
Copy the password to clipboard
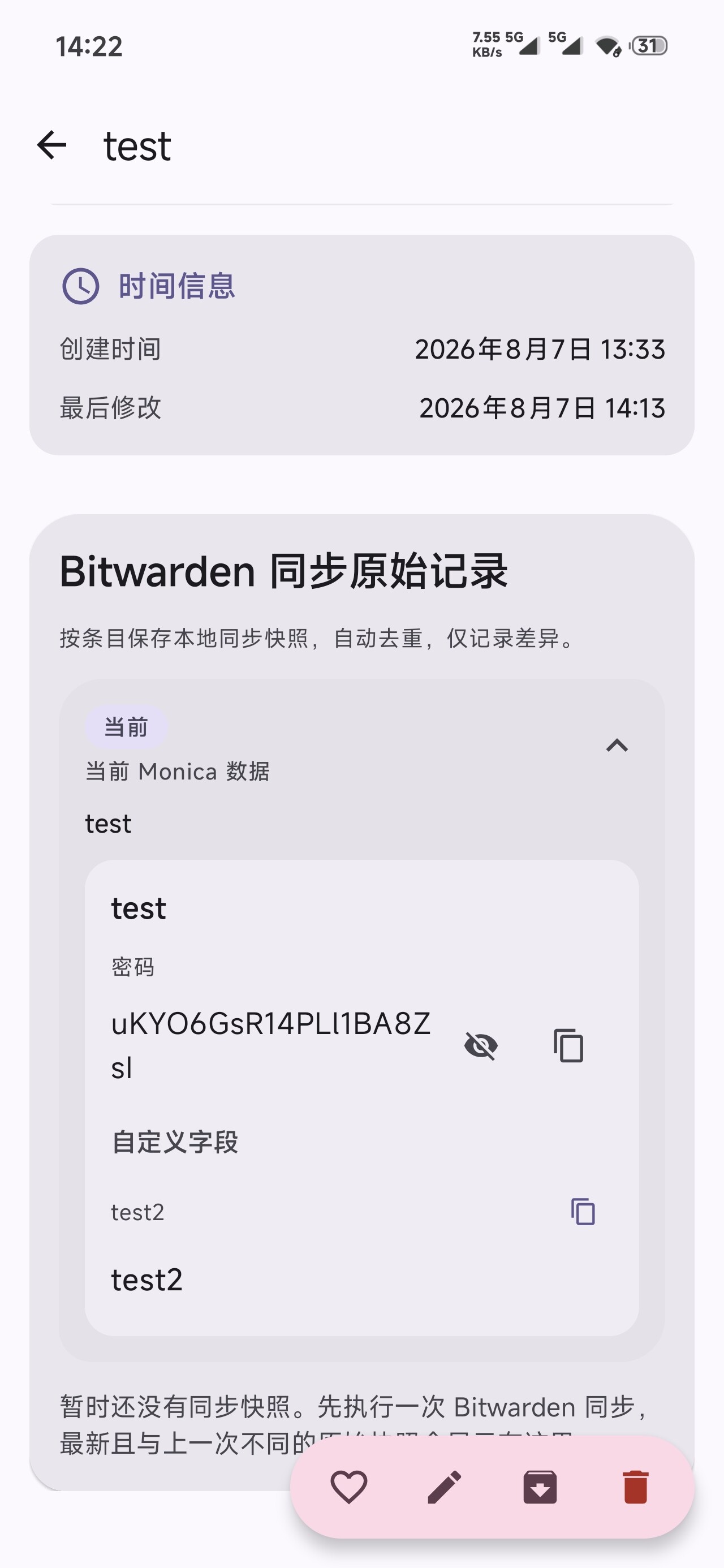[x=568, y=1046]
